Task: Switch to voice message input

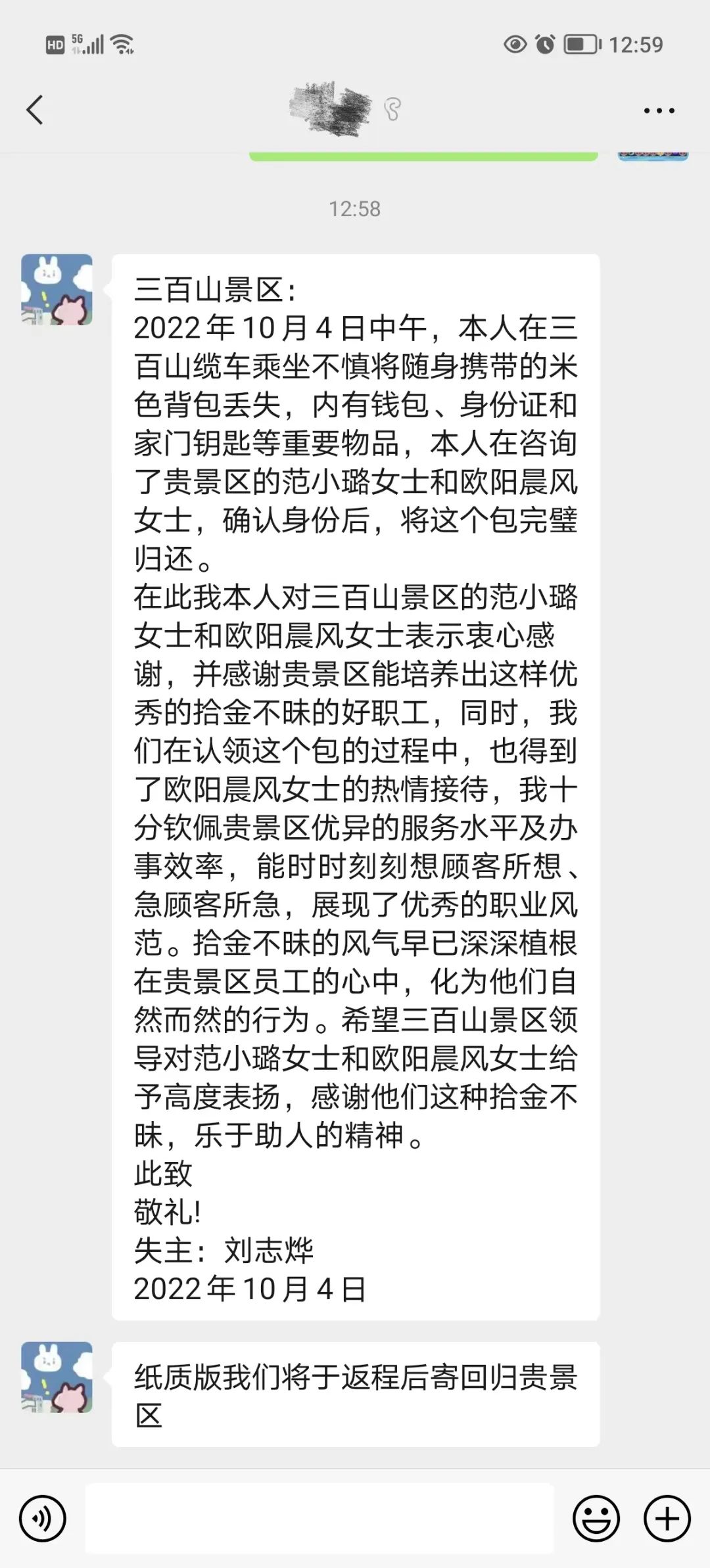Action: (43, 1519)
